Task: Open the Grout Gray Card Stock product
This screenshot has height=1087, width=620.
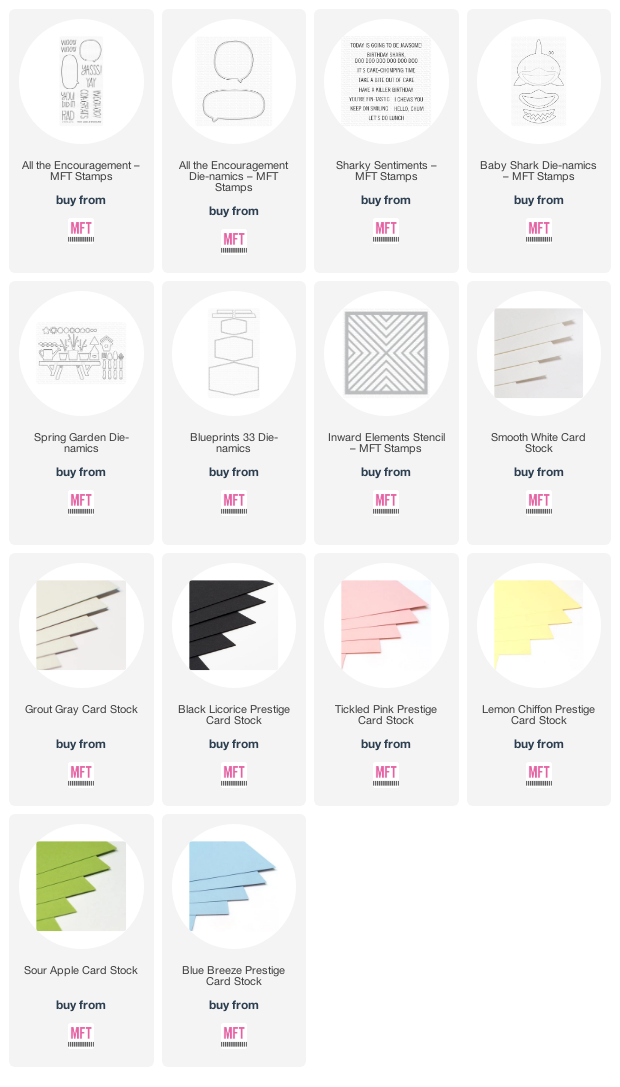Action: [x=81, y=679]
